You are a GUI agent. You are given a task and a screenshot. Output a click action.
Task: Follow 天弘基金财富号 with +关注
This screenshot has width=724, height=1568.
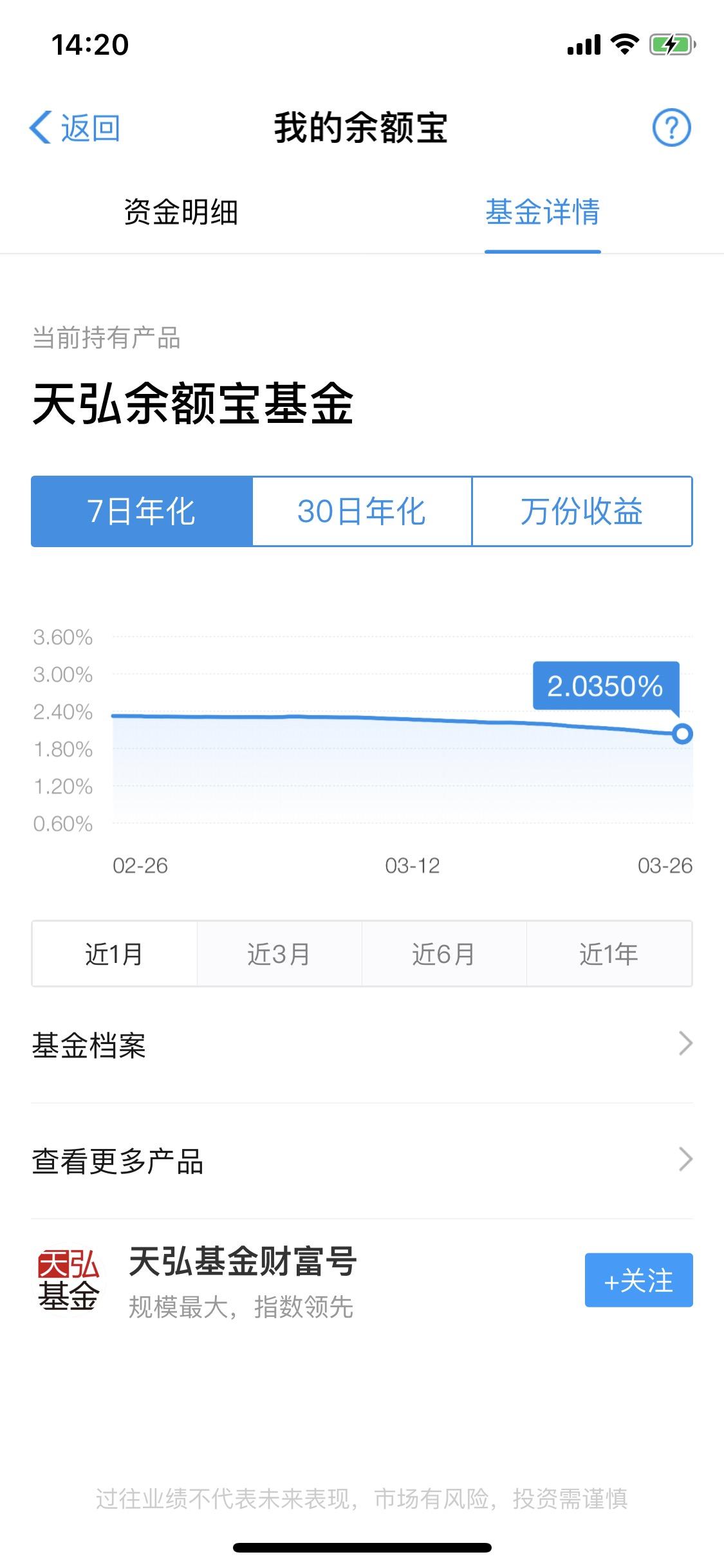point(638,1280)
